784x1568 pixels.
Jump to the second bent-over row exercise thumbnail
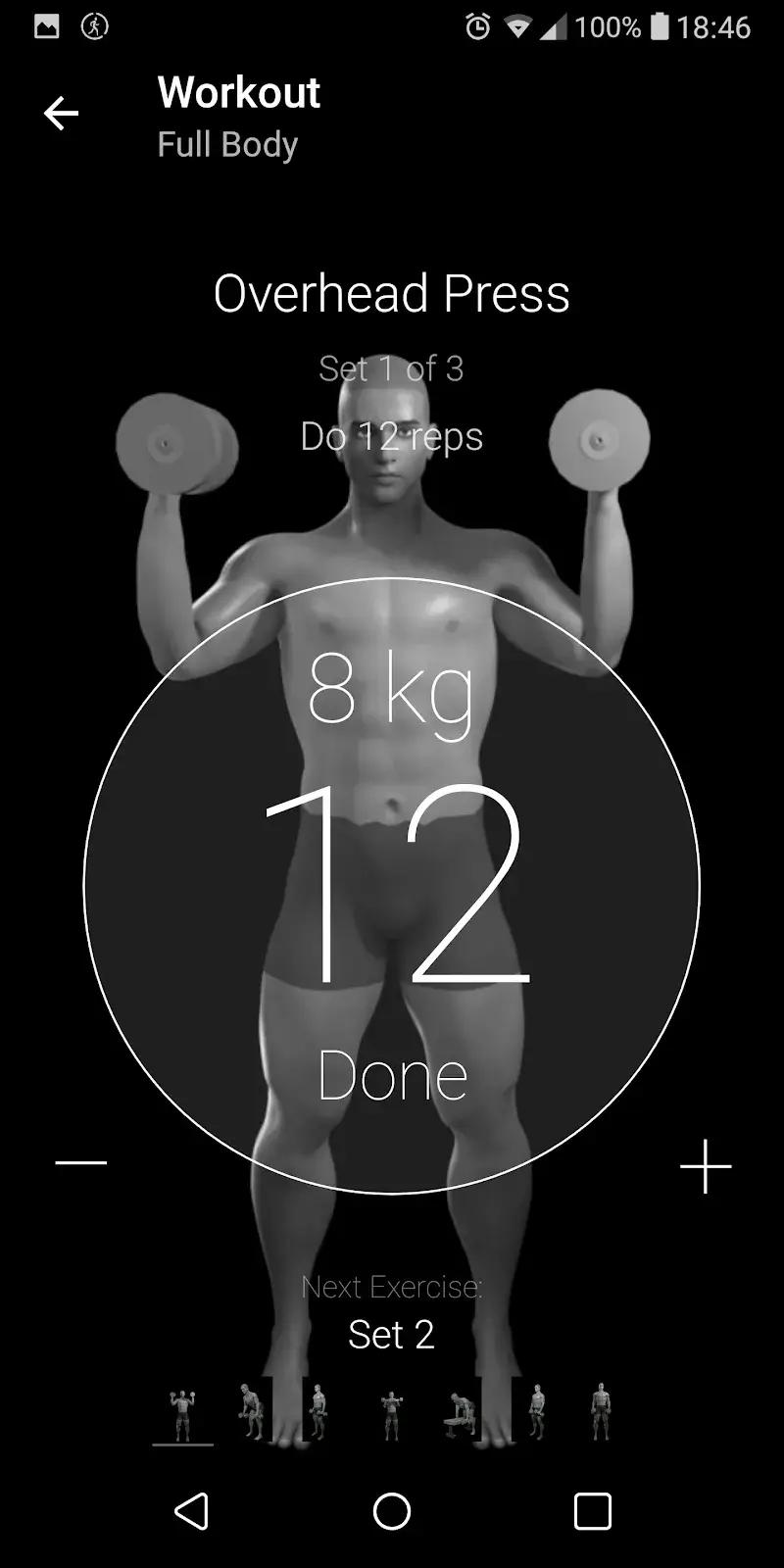click(252, 1412)
